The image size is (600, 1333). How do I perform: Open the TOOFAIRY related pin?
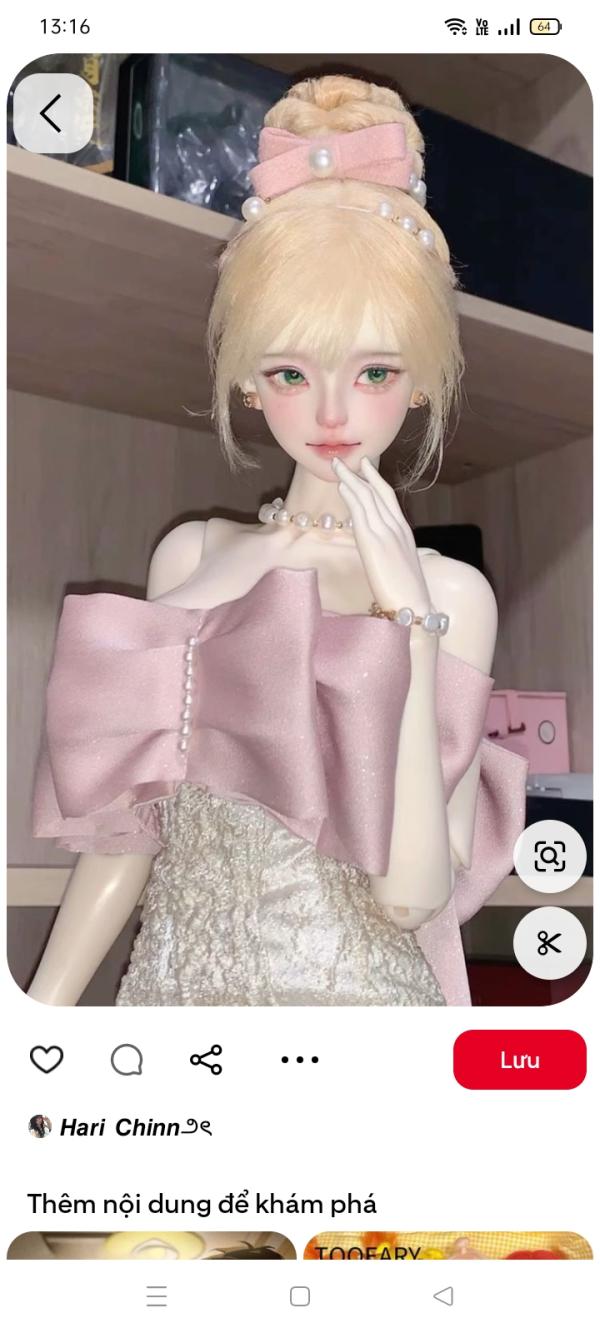tap(448, 1245)
